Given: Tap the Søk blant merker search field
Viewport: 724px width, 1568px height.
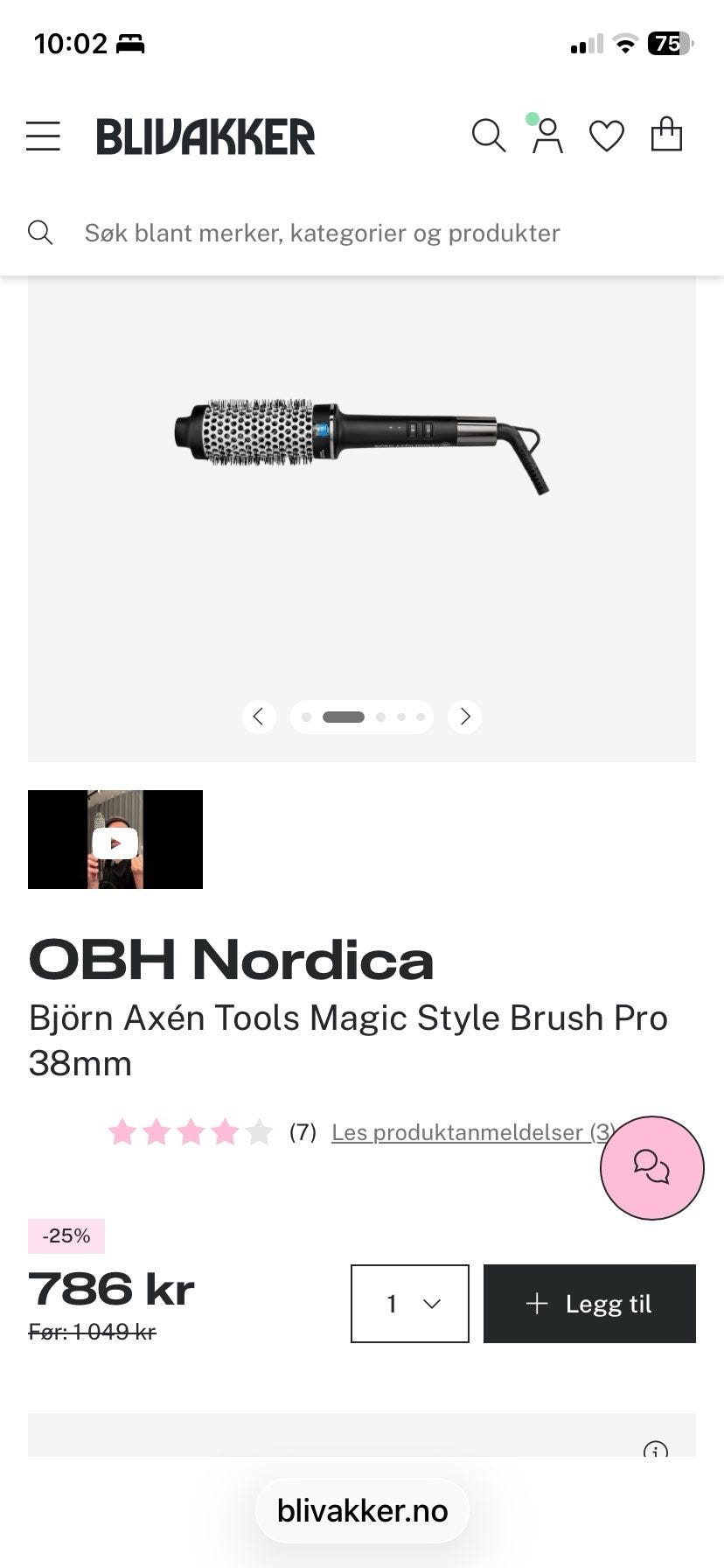Looking at the screenshot, I should (362, 233).
